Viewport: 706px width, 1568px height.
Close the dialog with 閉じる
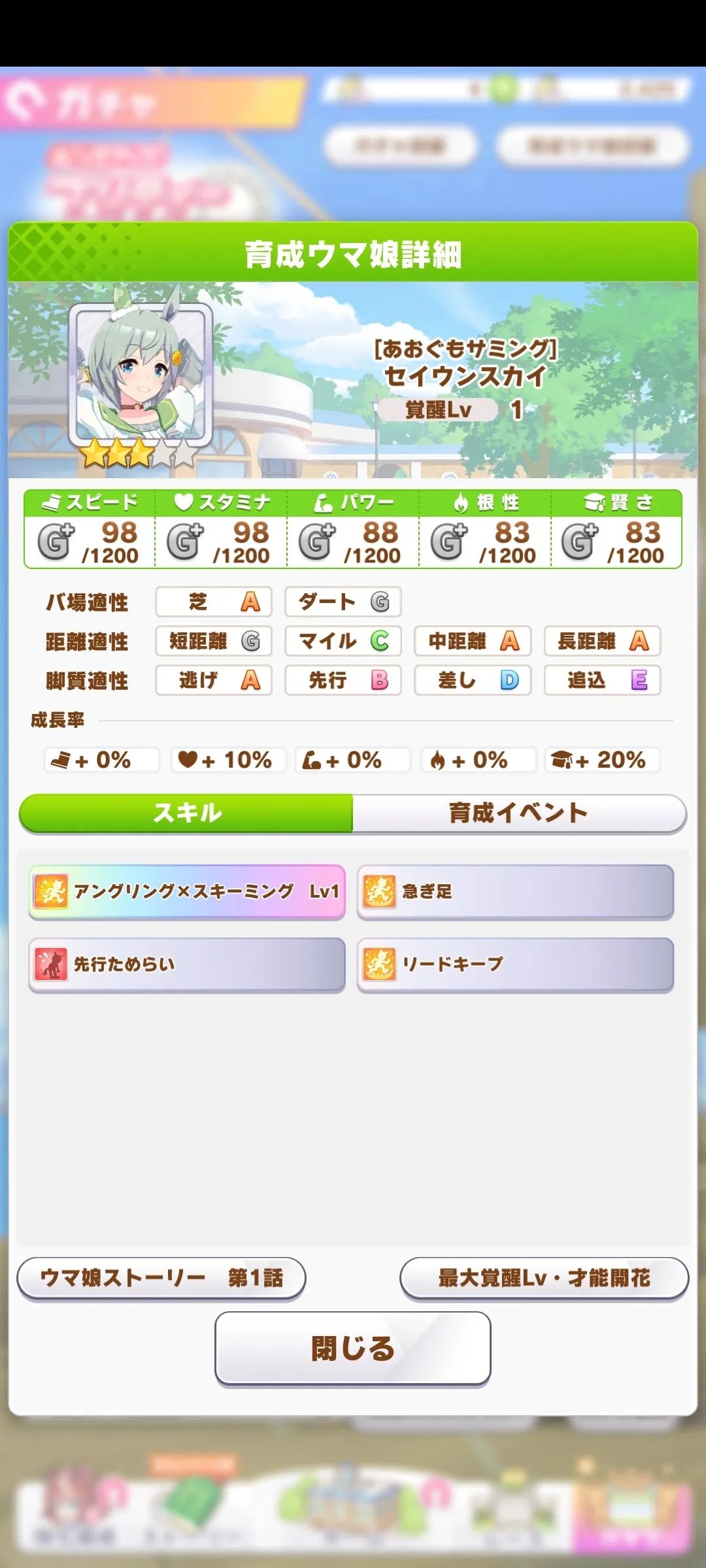(x=353, y=1348)
